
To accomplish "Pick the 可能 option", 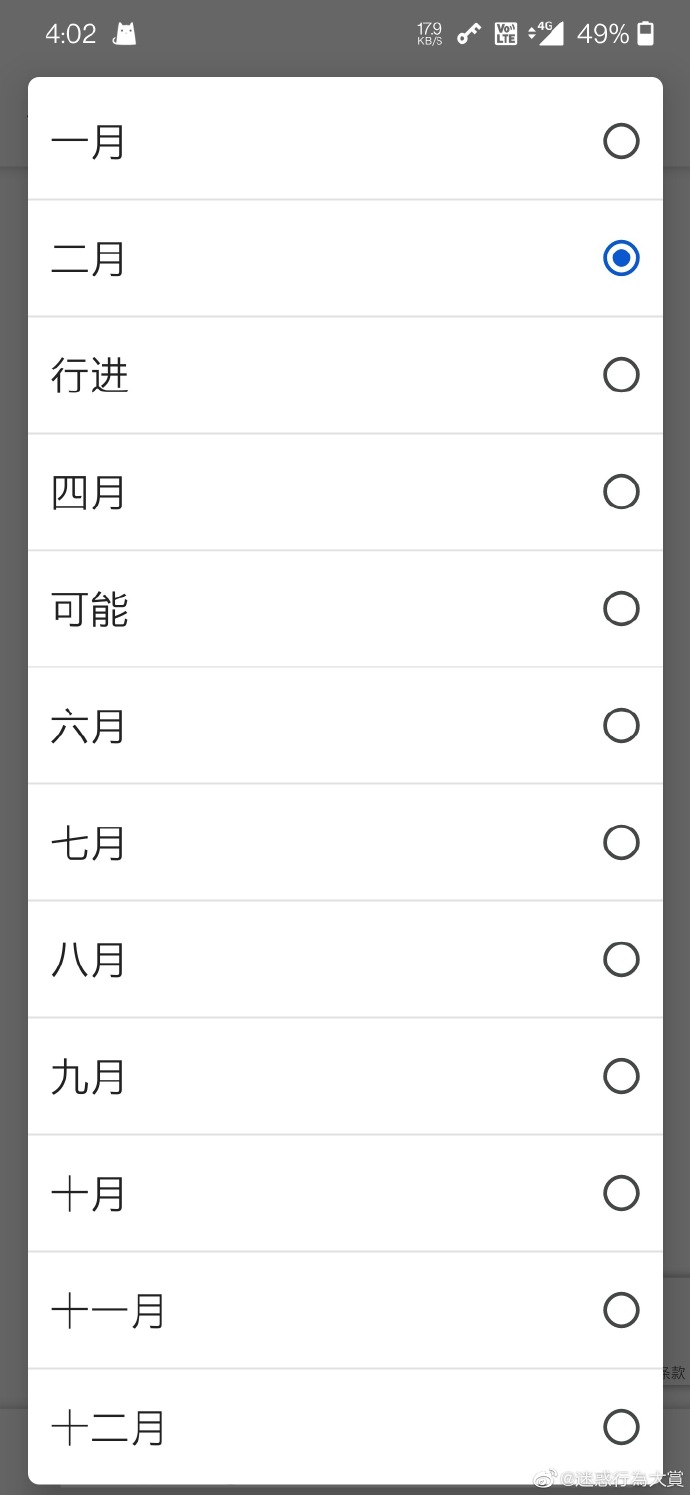I will click(x=345, y=608).
